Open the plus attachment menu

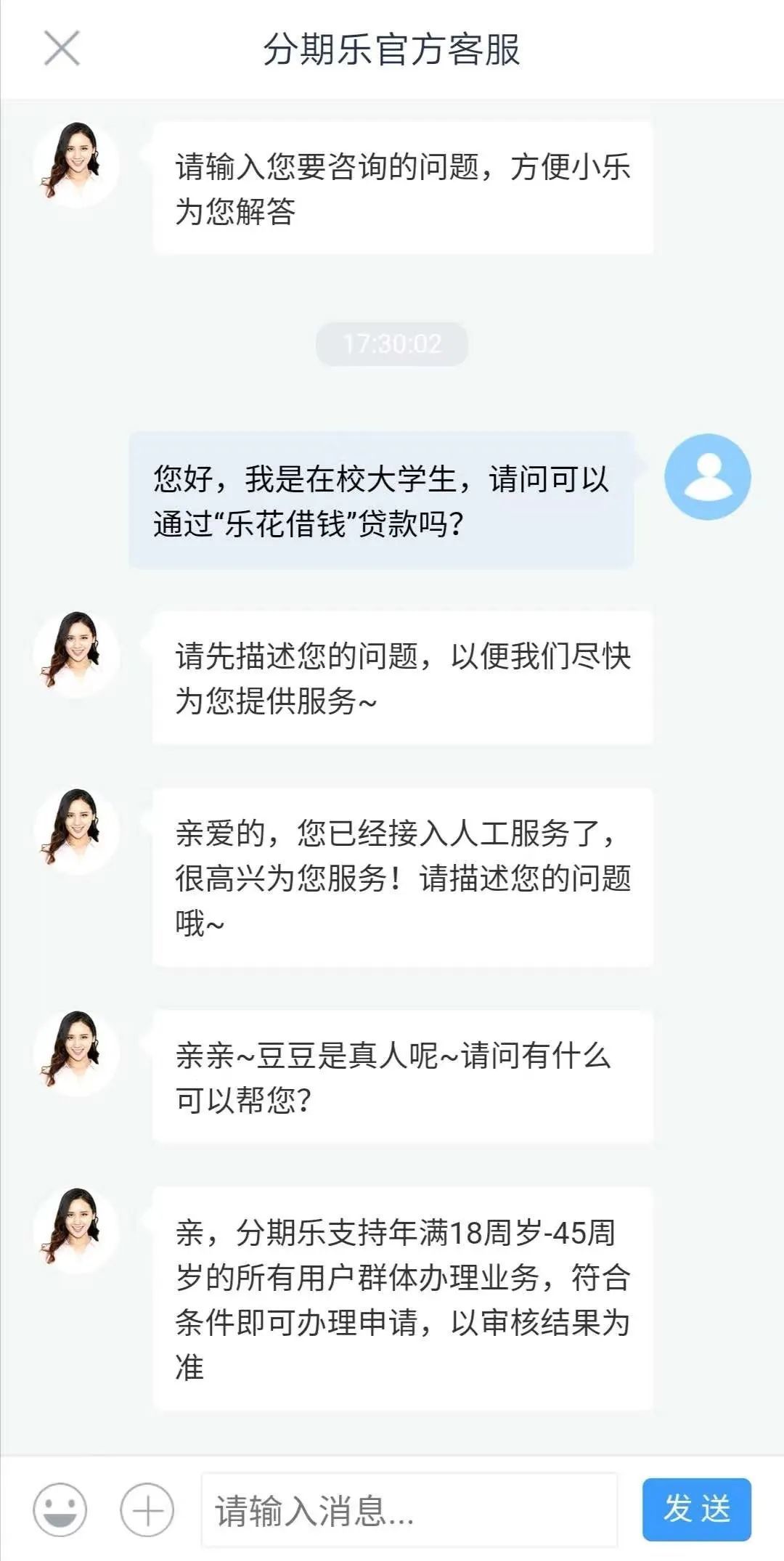(147, 1509)
